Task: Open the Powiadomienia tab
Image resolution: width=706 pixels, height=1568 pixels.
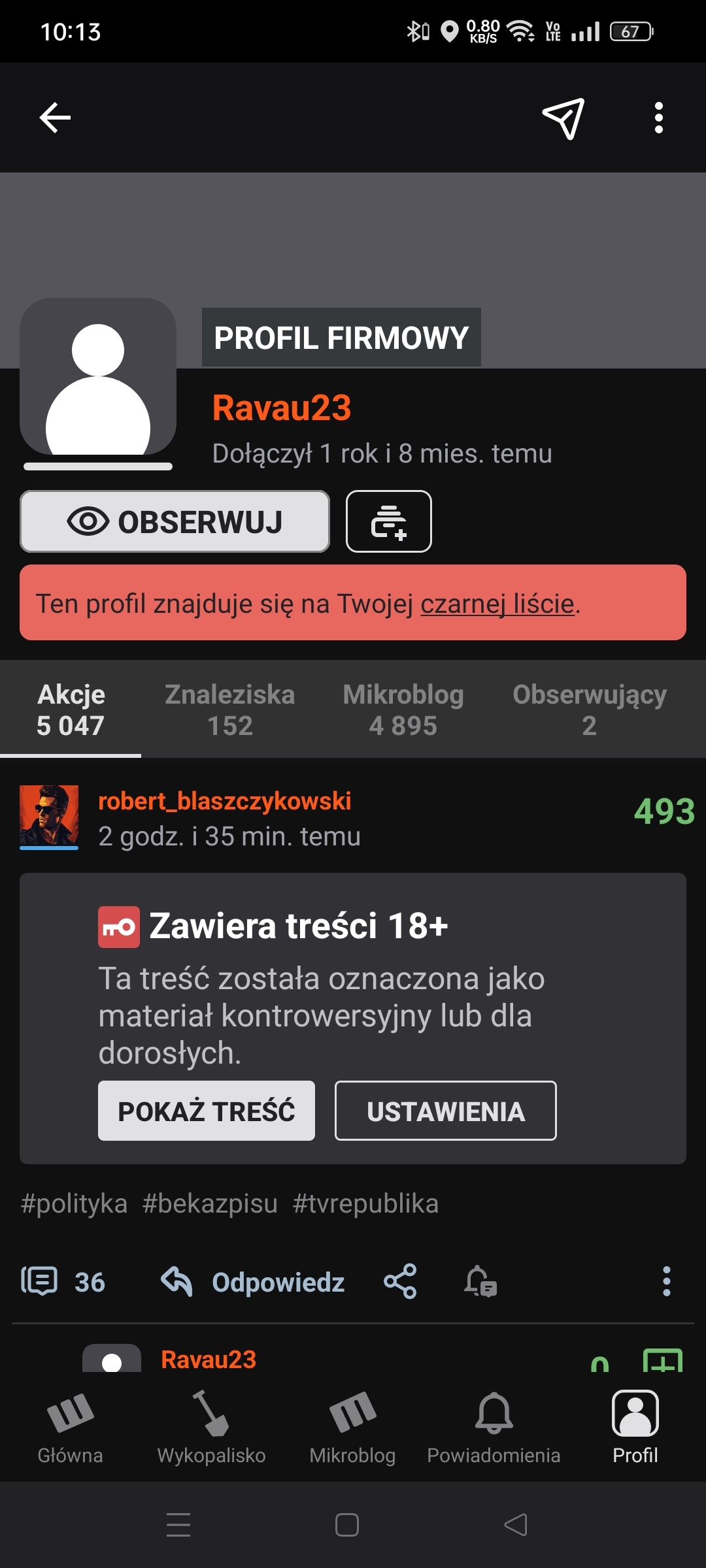Action: (494, 1428)
